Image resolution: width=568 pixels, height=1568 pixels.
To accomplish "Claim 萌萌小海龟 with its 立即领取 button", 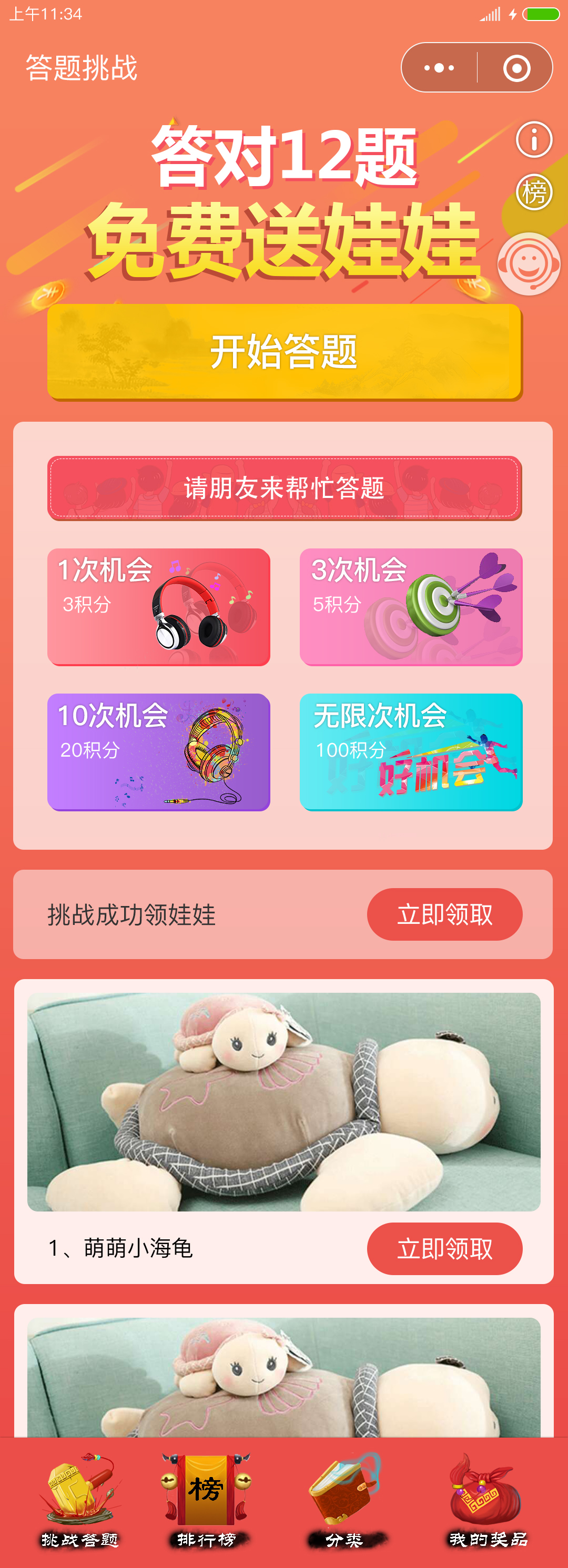I will [x=444, y=1248].
